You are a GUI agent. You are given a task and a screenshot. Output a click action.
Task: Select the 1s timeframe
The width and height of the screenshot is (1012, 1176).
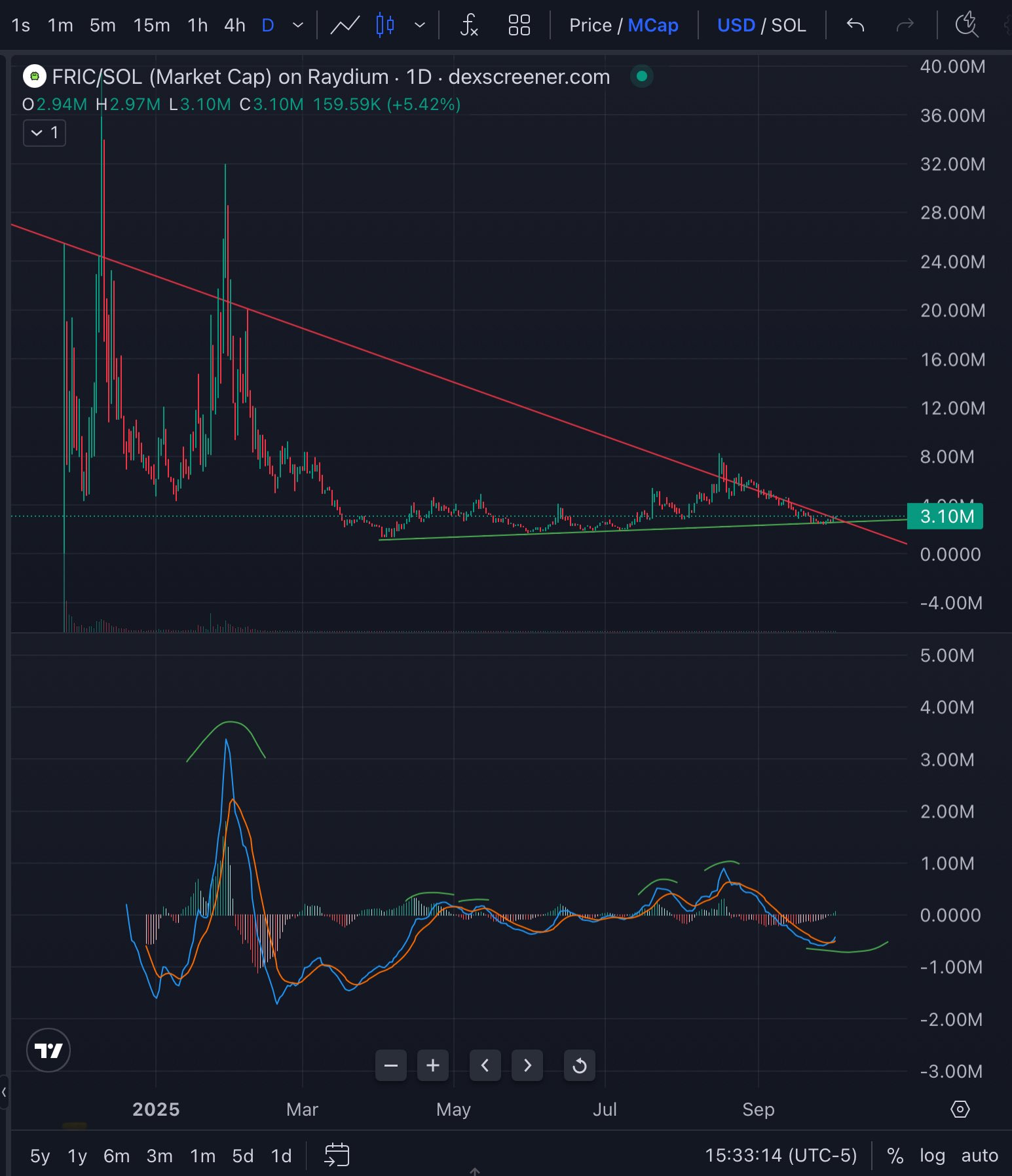[21, 26]
